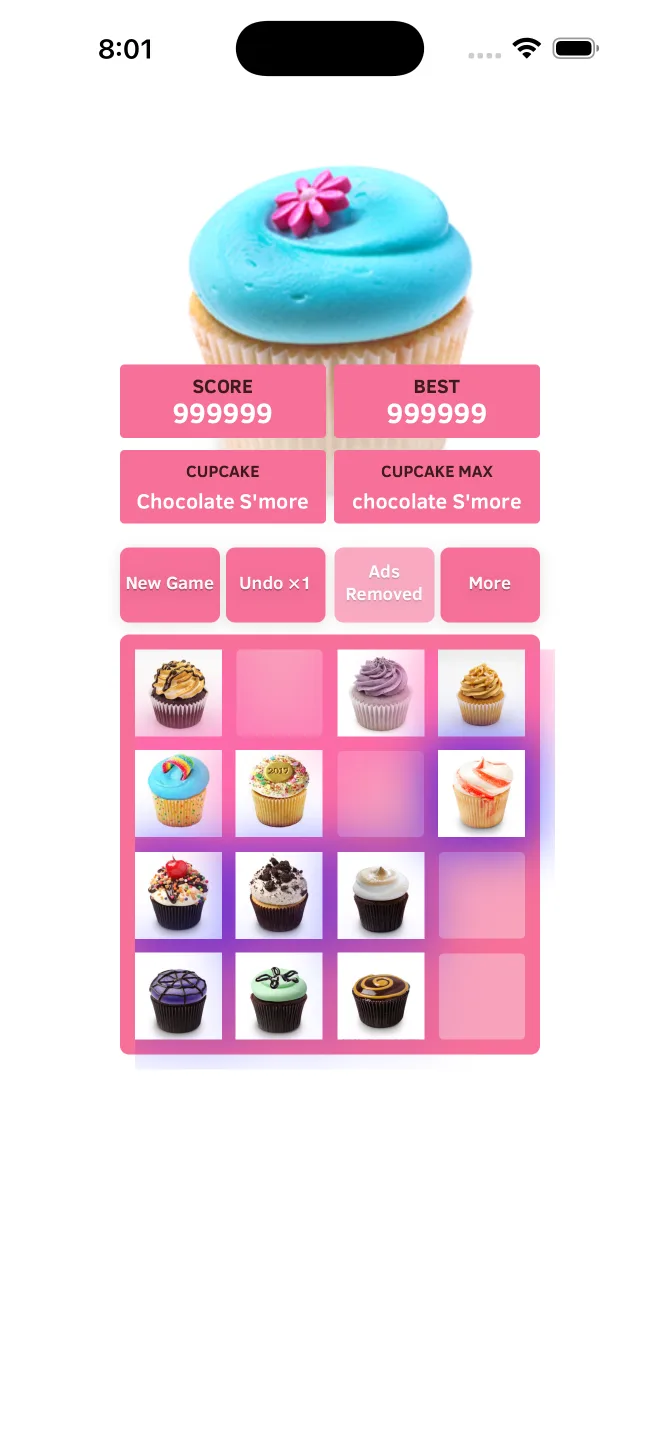Tap the Ads Removed button

point(384,584)
